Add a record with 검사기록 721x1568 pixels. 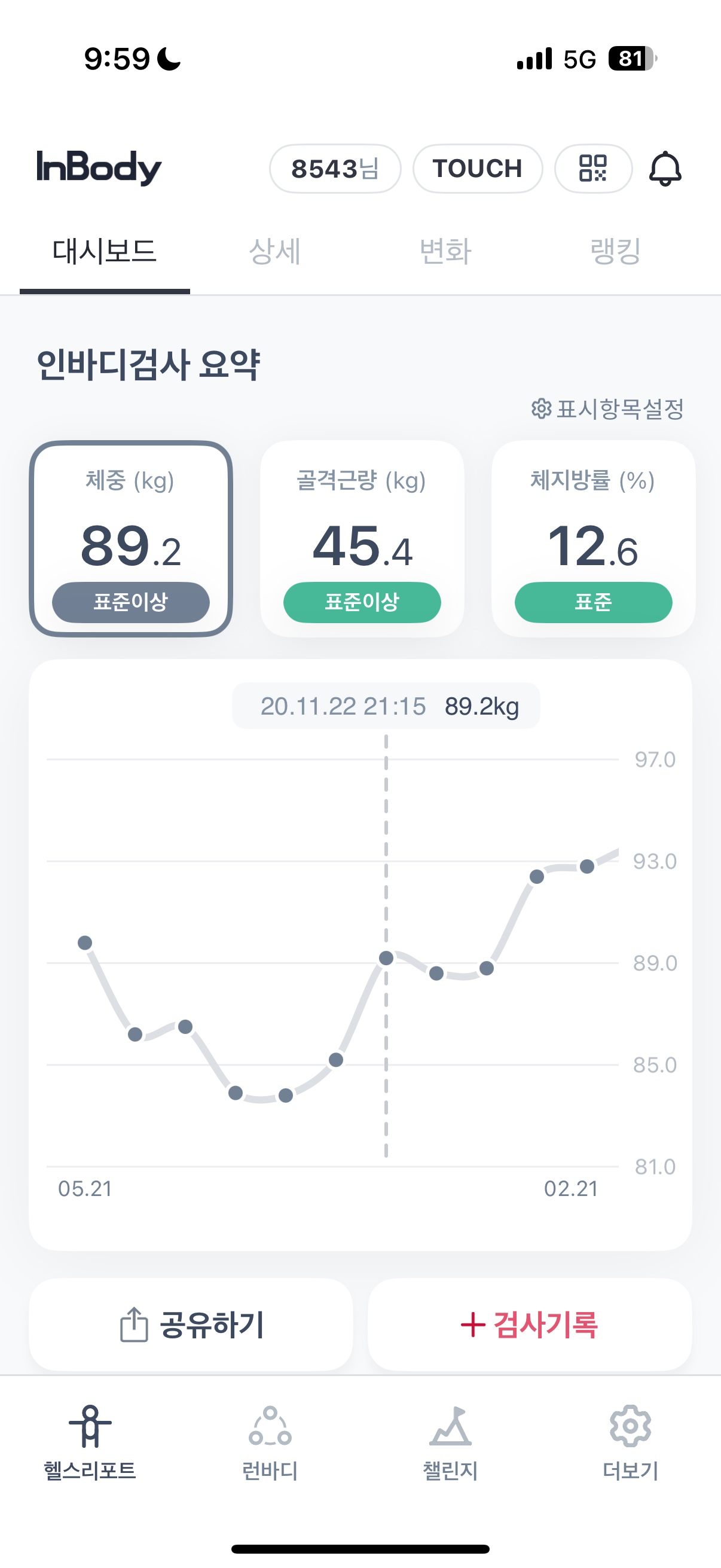point(529,1325)
